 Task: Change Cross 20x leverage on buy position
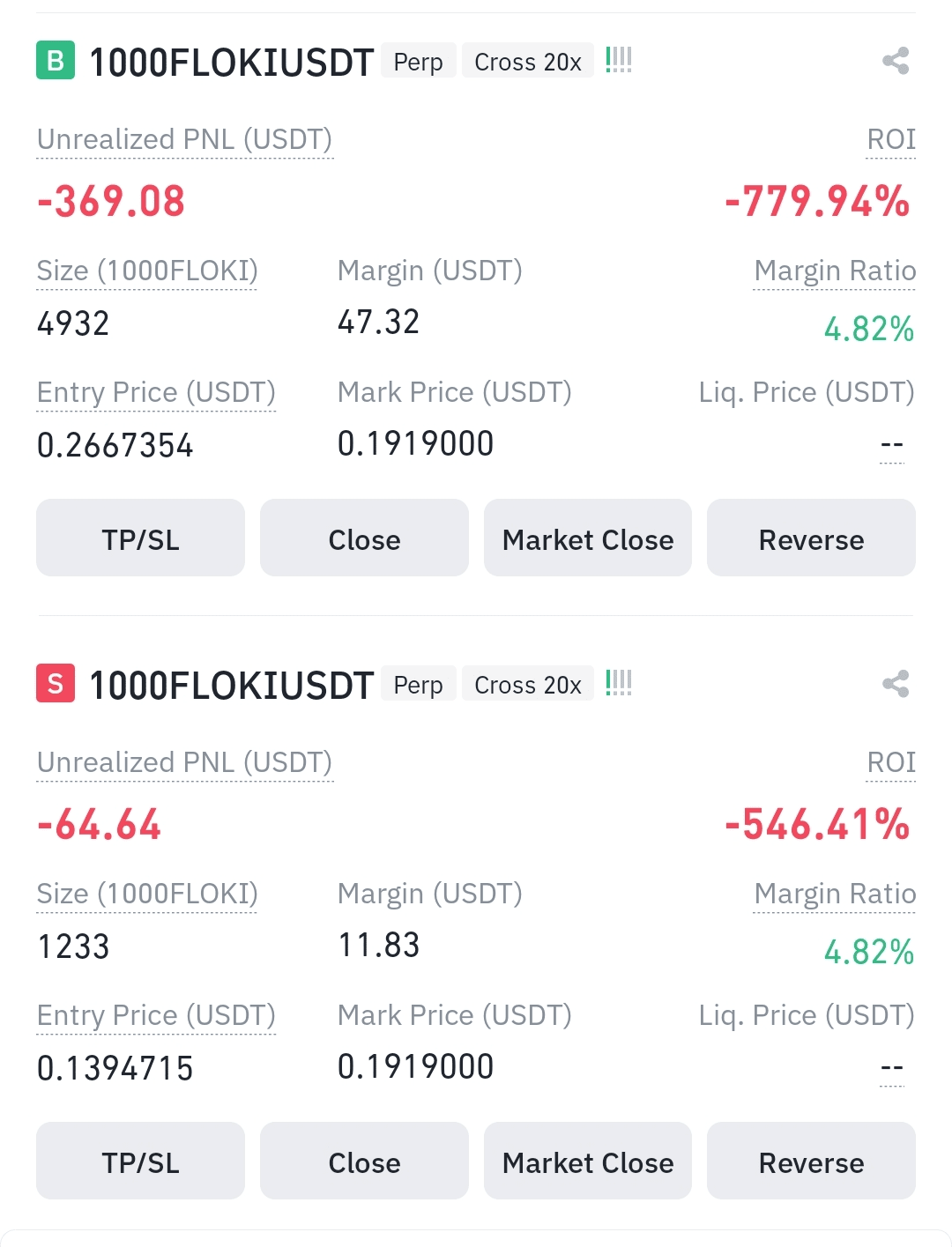click(x=527, y=62)
